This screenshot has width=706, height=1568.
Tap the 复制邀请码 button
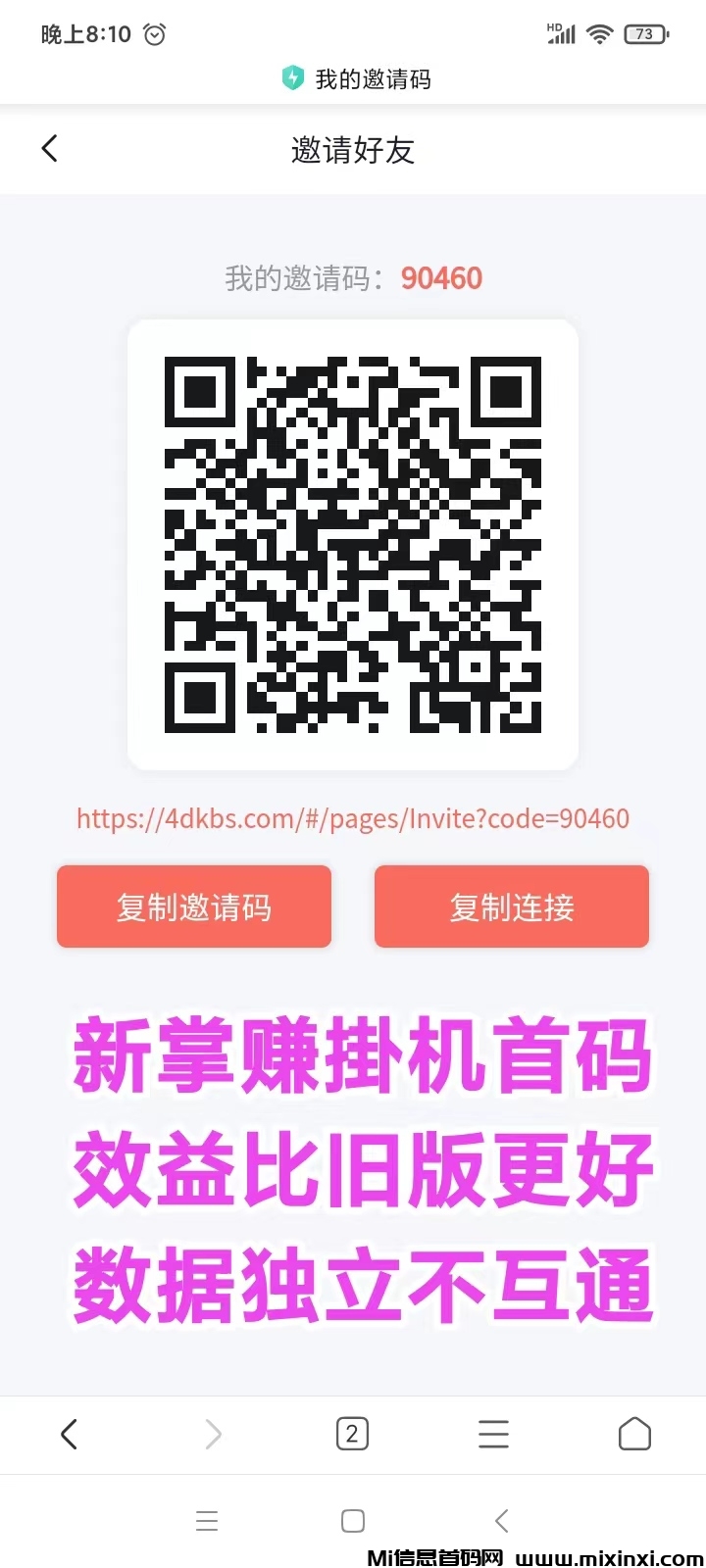[x=193, y=906]
